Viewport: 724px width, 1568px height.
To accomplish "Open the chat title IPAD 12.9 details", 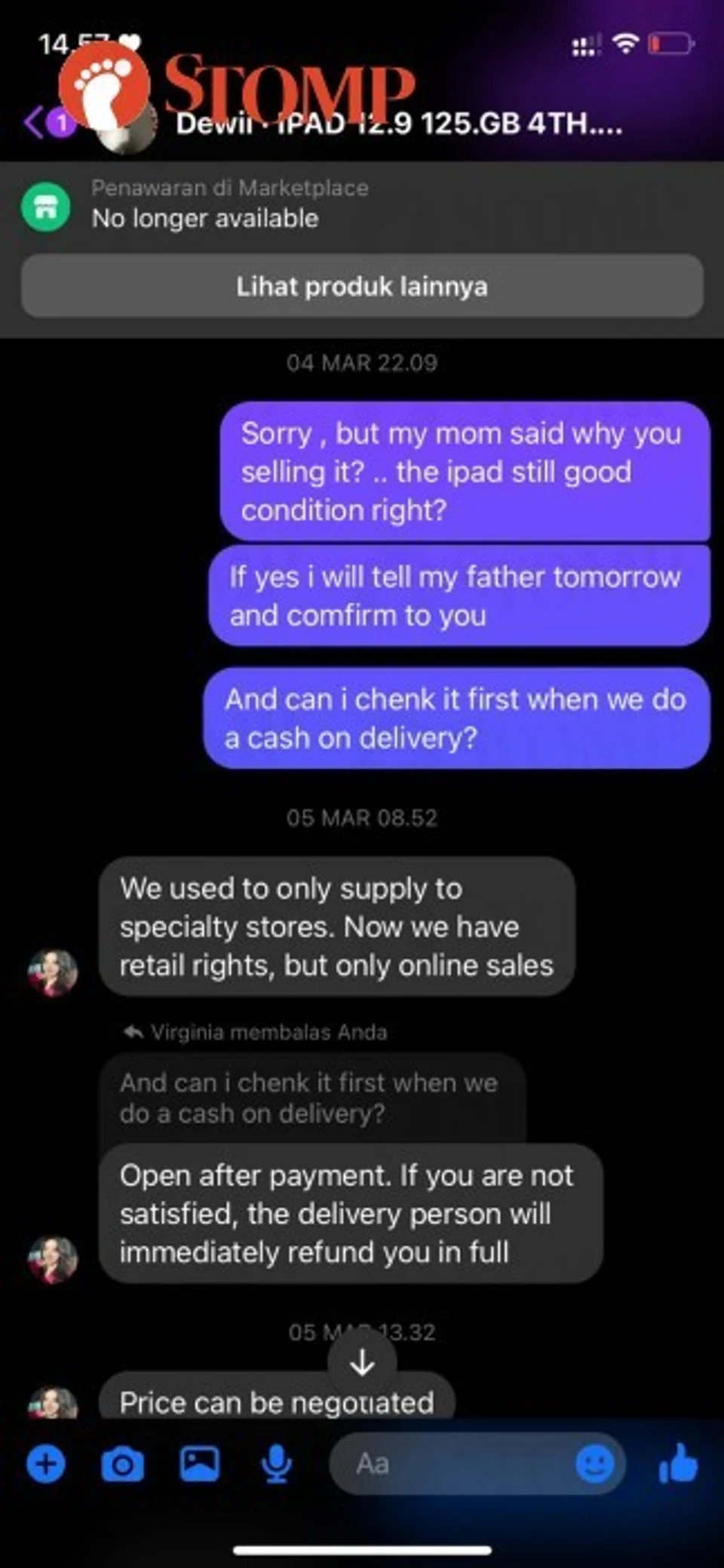I will (400, 124).
